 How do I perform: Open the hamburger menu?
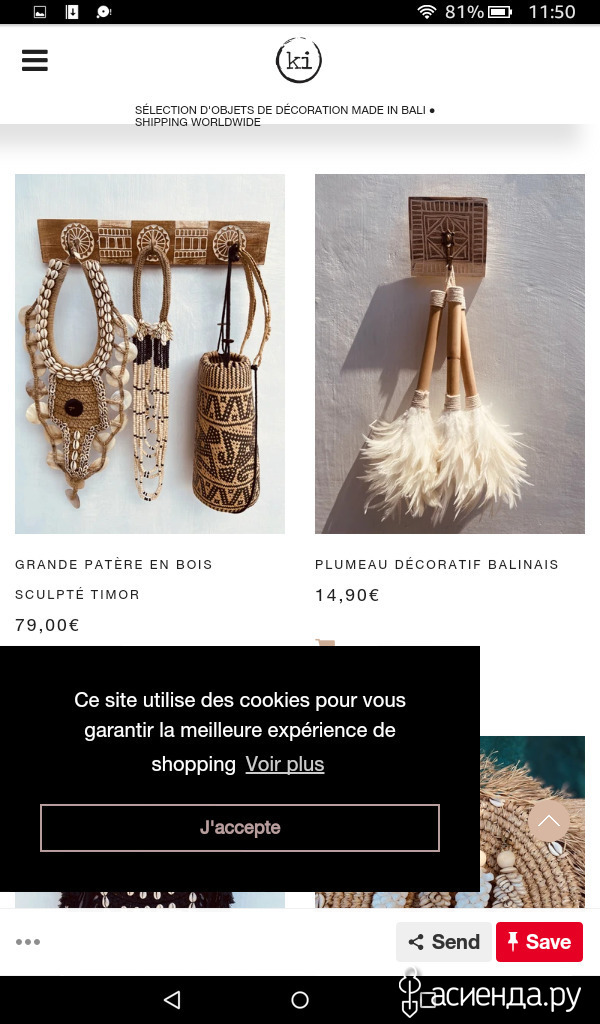[35, 60]
